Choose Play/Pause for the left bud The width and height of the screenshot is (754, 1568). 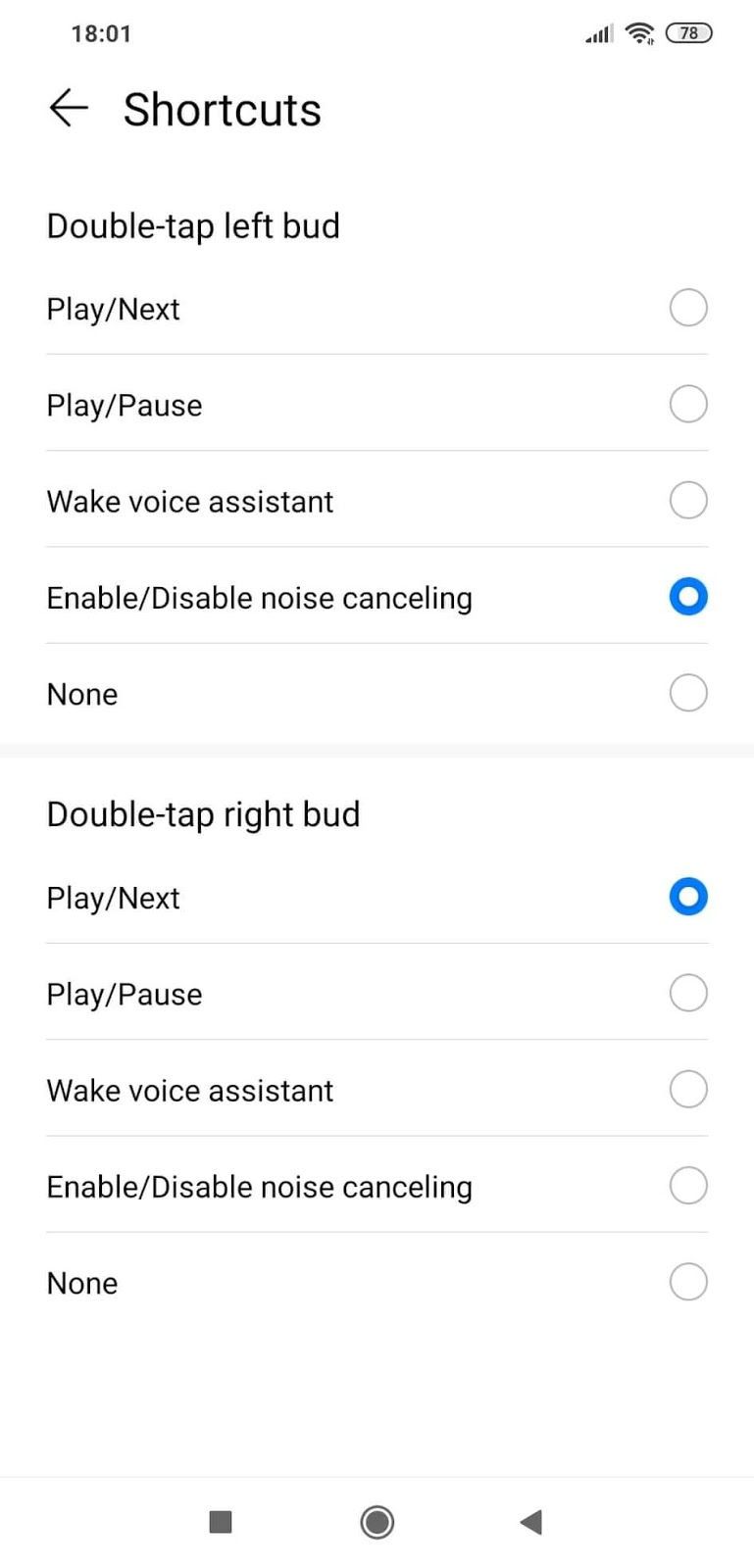click(377, 404)
